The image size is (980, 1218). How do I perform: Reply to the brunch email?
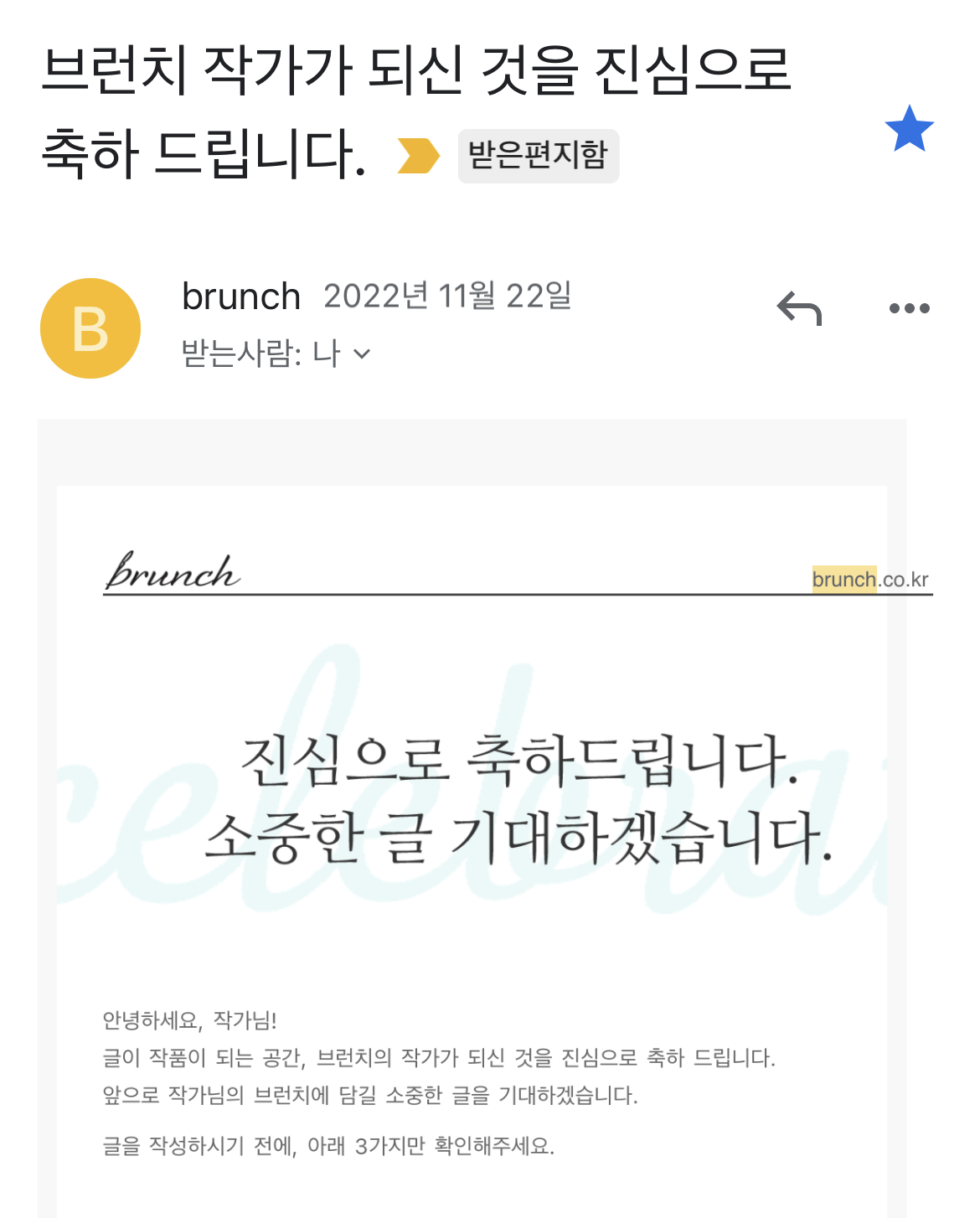click(x=799, y=308)
